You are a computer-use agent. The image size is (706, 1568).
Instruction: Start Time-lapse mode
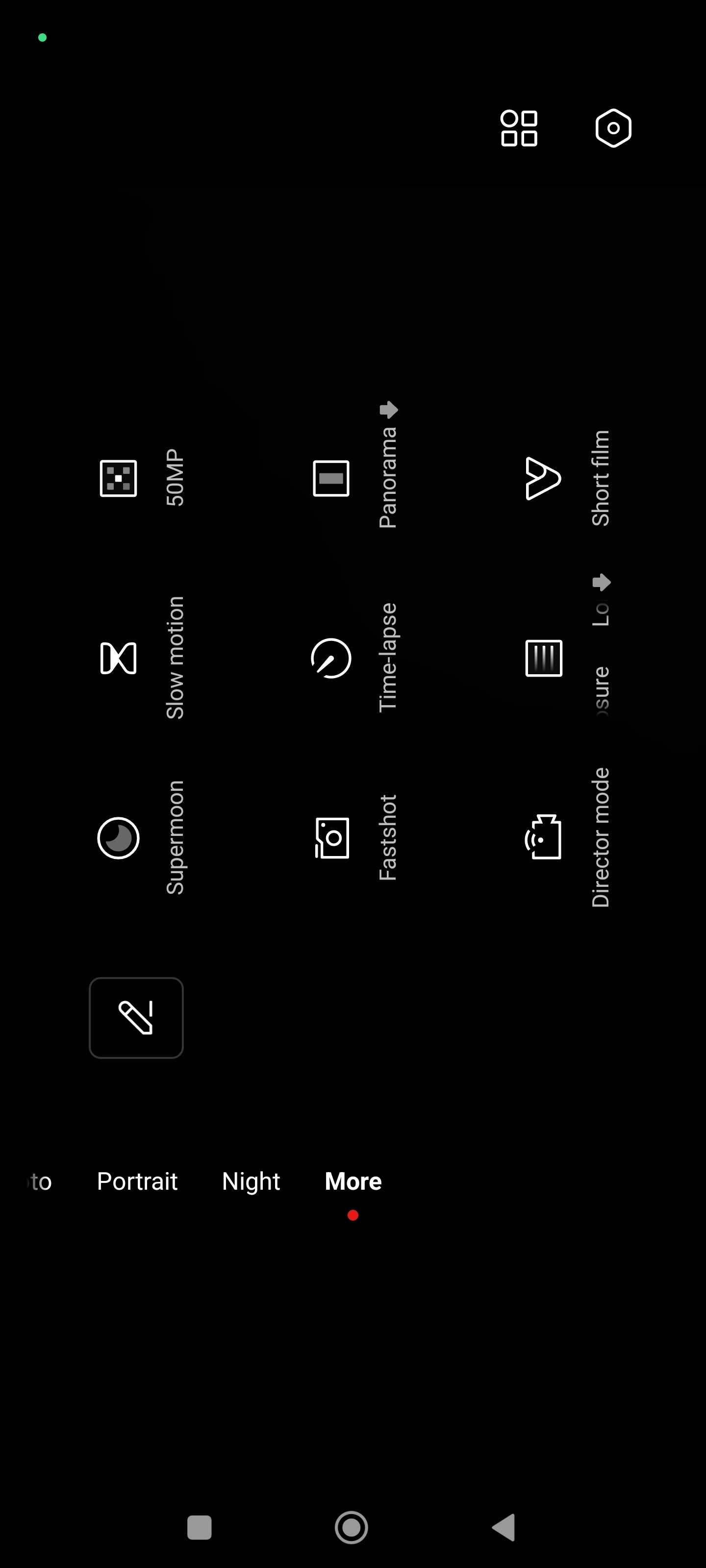pyautogui.click(x=331, y=658)
